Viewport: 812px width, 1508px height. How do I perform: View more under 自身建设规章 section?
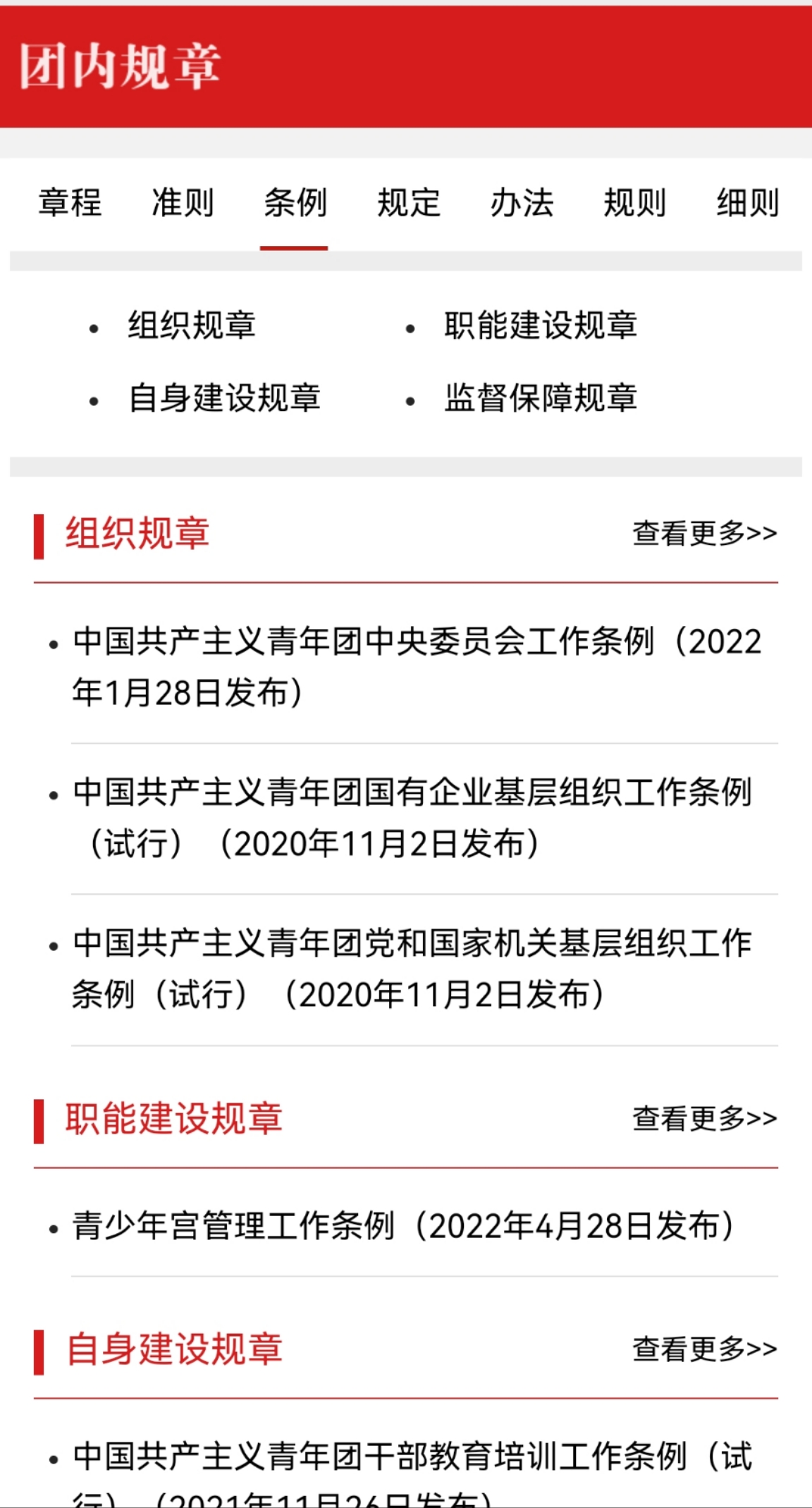(x=705, y=1349)
